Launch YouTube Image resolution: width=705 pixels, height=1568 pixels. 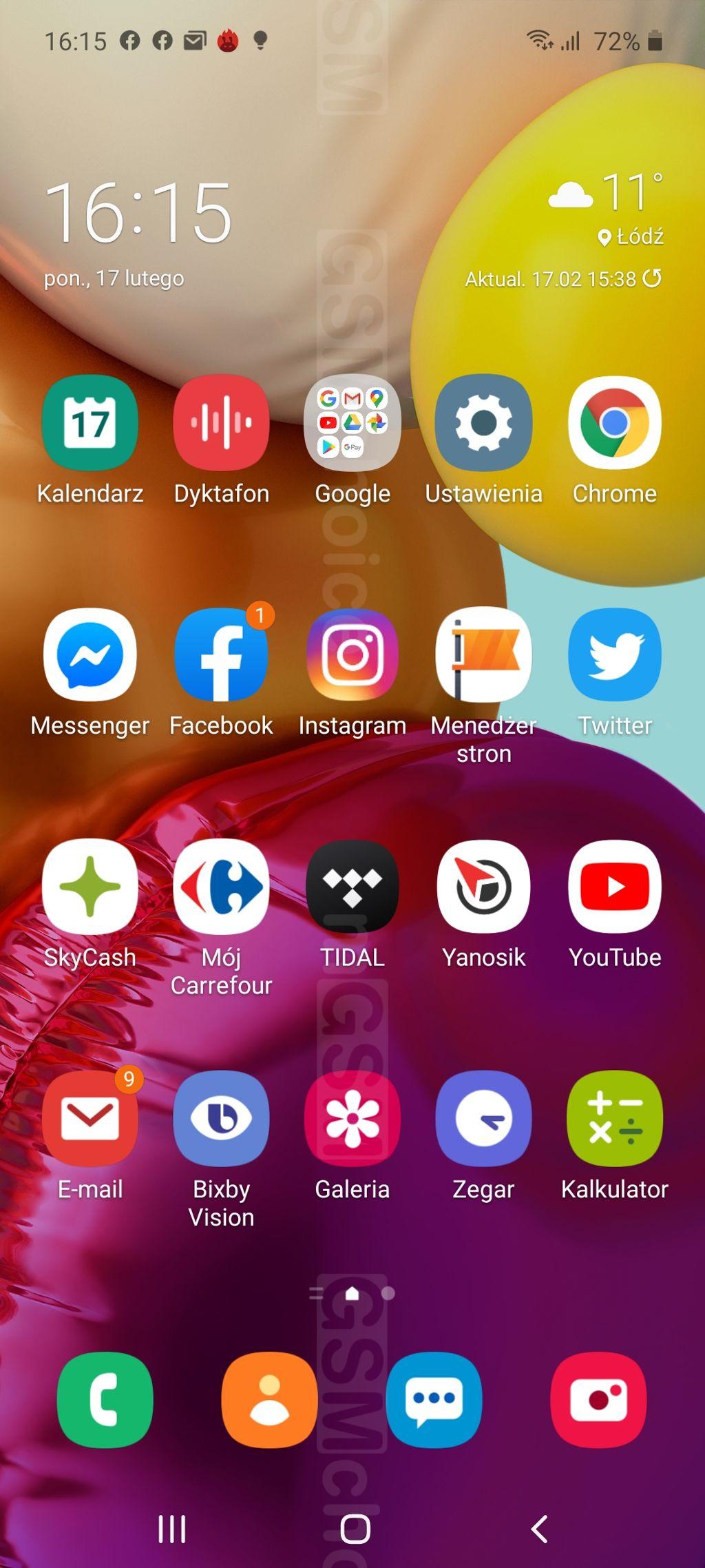tap(614, 887)
